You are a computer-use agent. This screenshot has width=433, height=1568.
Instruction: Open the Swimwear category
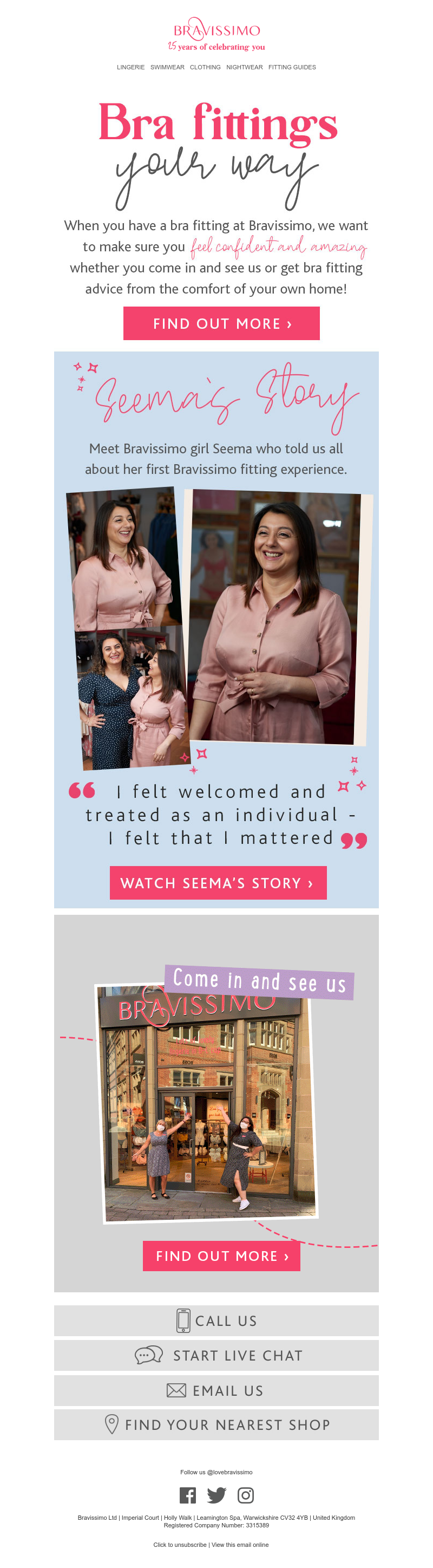click(x=167, y=68)
